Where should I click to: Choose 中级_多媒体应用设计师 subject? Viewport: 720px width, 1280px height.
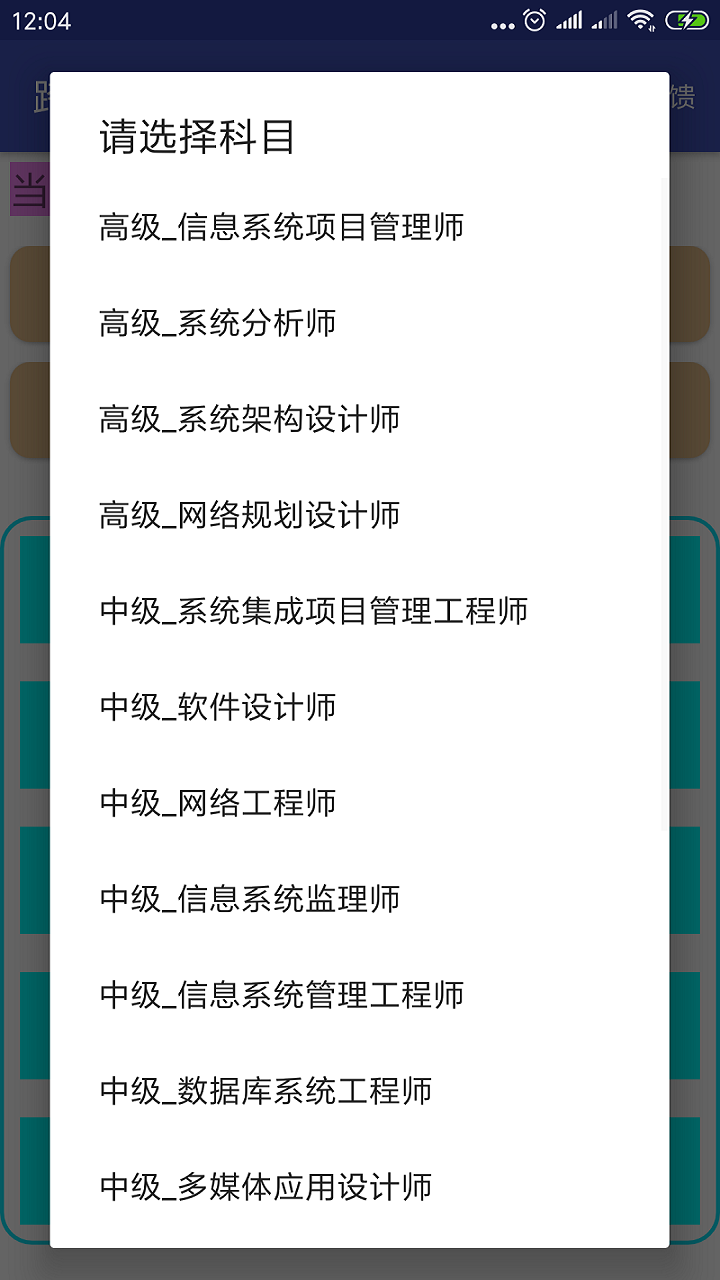pyautogui.click(x=266, y=1187)
